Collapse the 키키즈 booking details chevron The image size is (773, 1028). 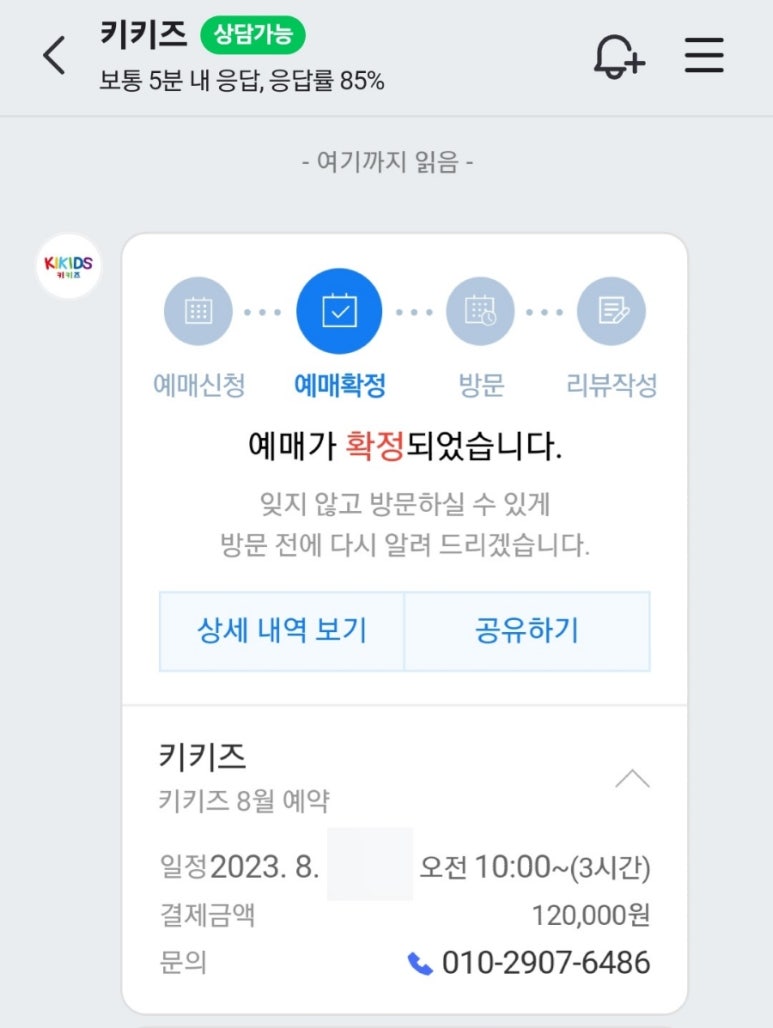coord(632,779)
